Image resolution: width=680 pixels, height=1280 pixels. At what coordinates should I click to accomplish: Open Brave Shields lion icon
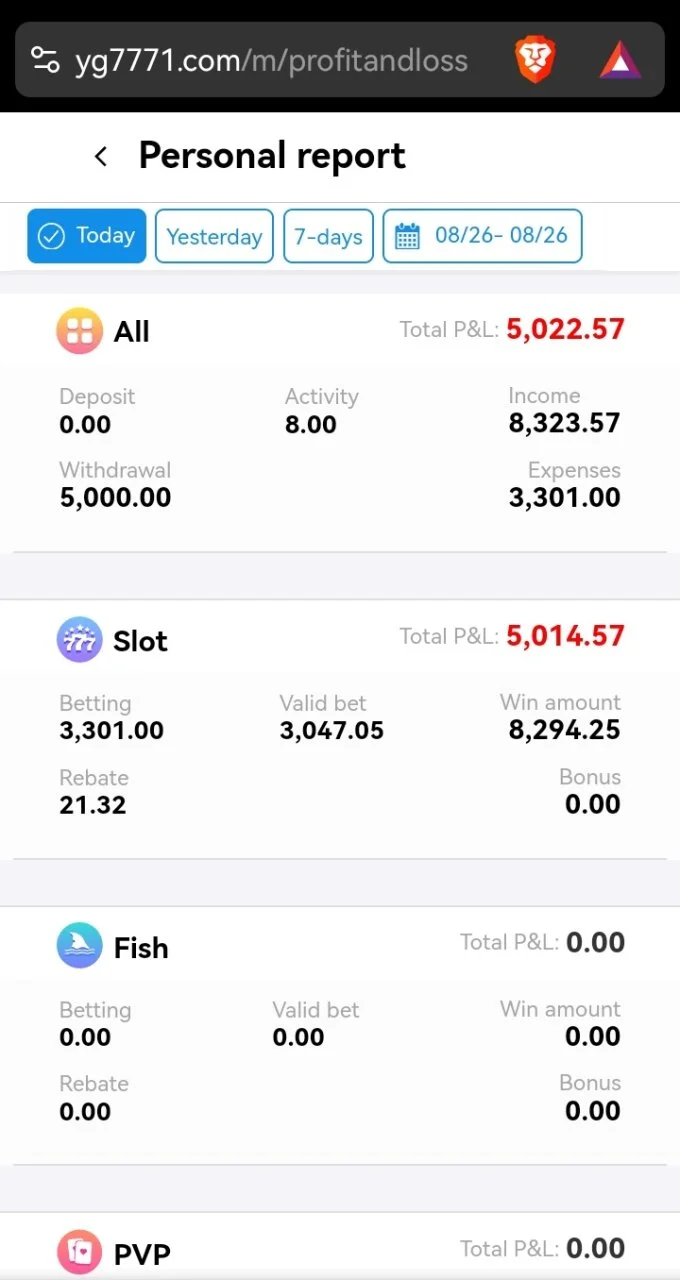coord(534,60)
